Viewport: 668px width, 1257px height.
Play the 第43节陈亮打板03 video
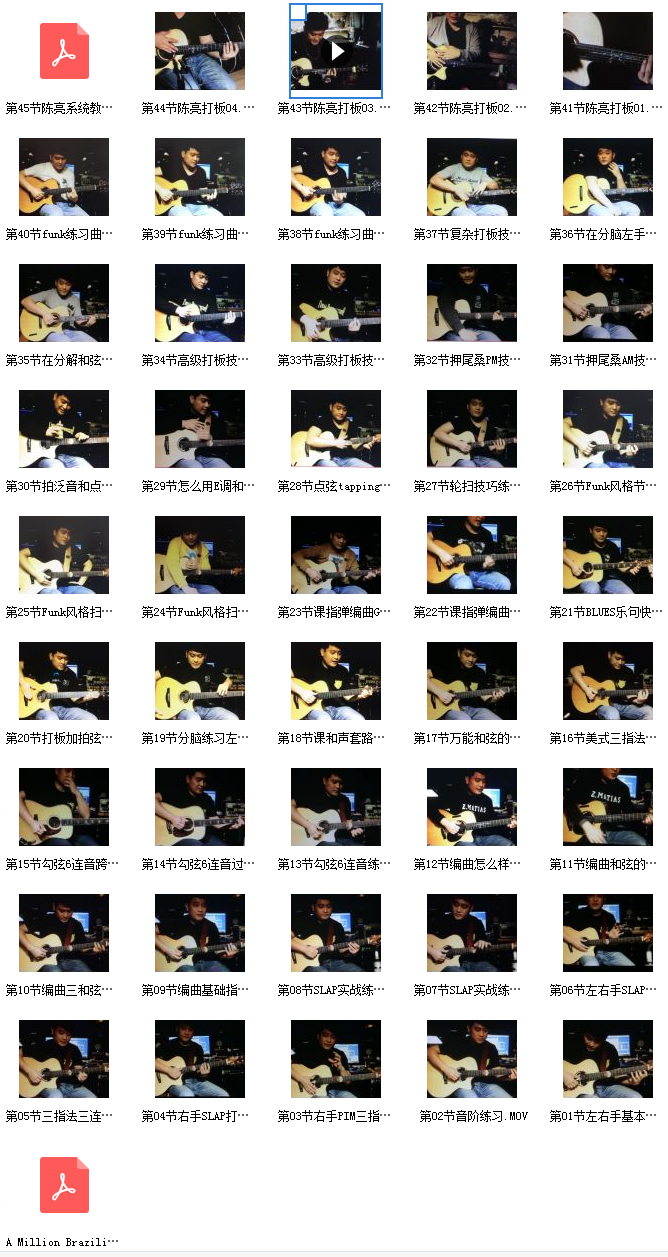click(337, 51)
